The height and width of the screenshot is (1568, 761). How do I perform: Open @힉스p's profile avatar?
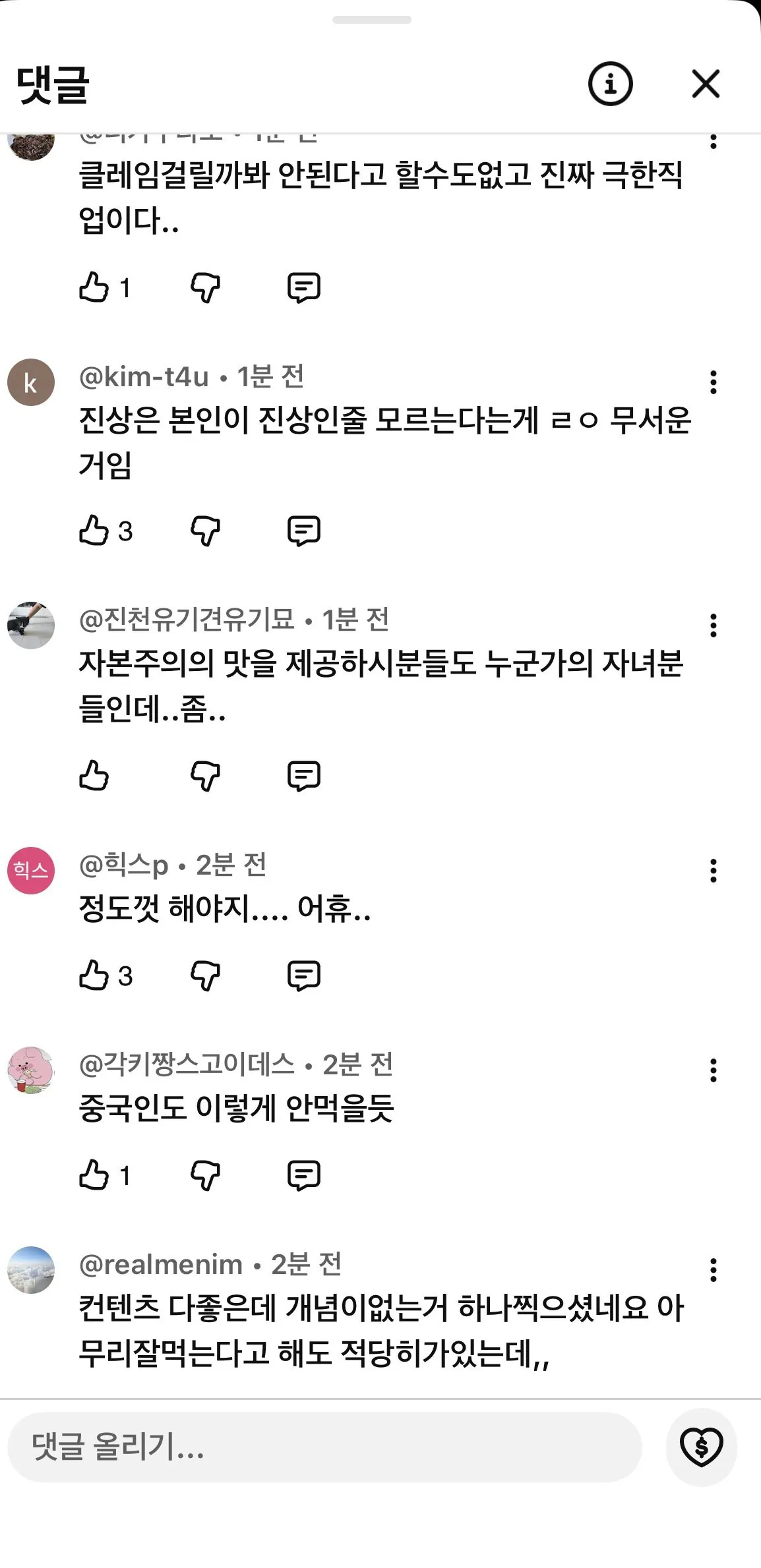tap(31, 871)
